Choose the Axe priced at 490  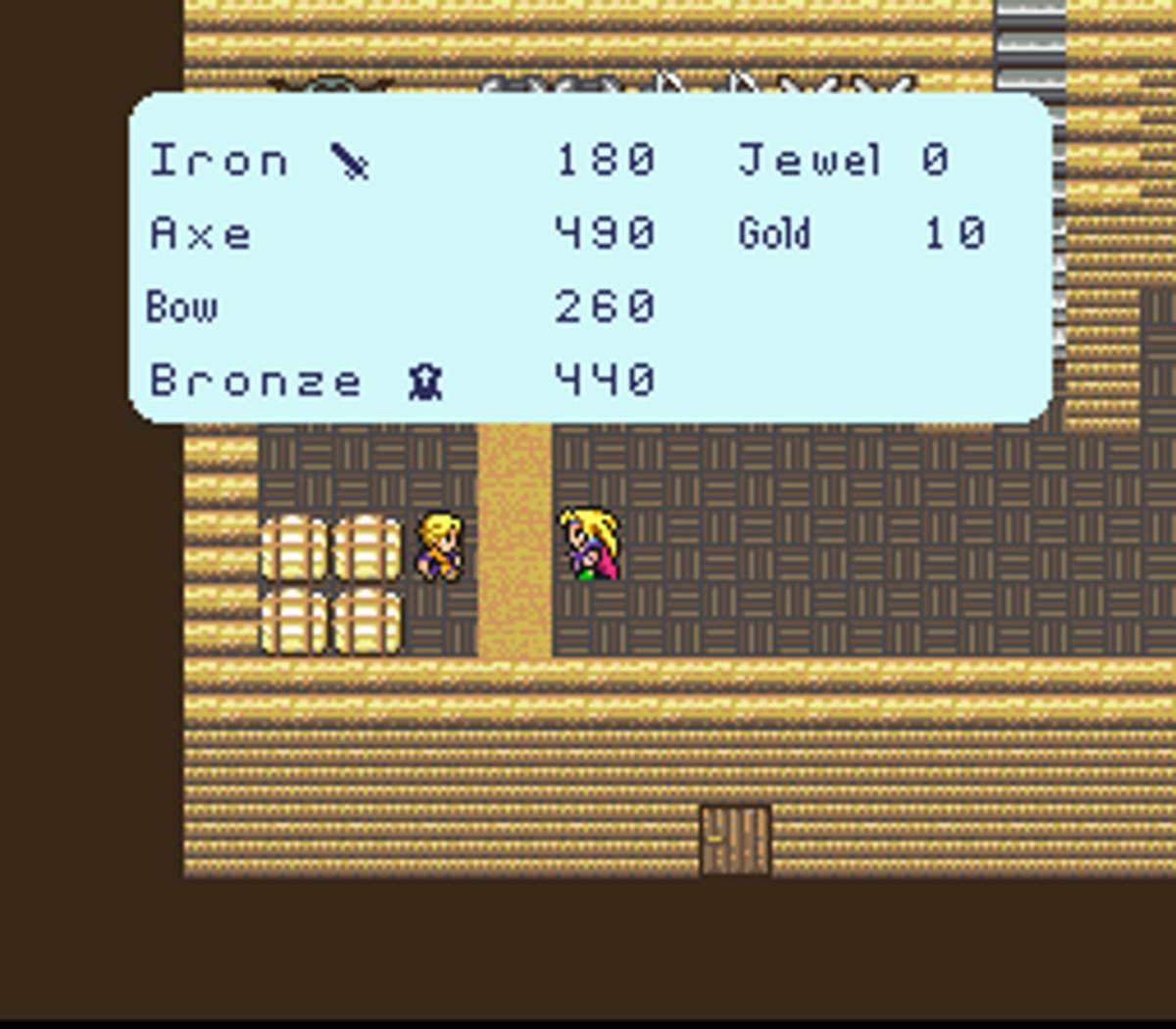click(x=201, y=234)
